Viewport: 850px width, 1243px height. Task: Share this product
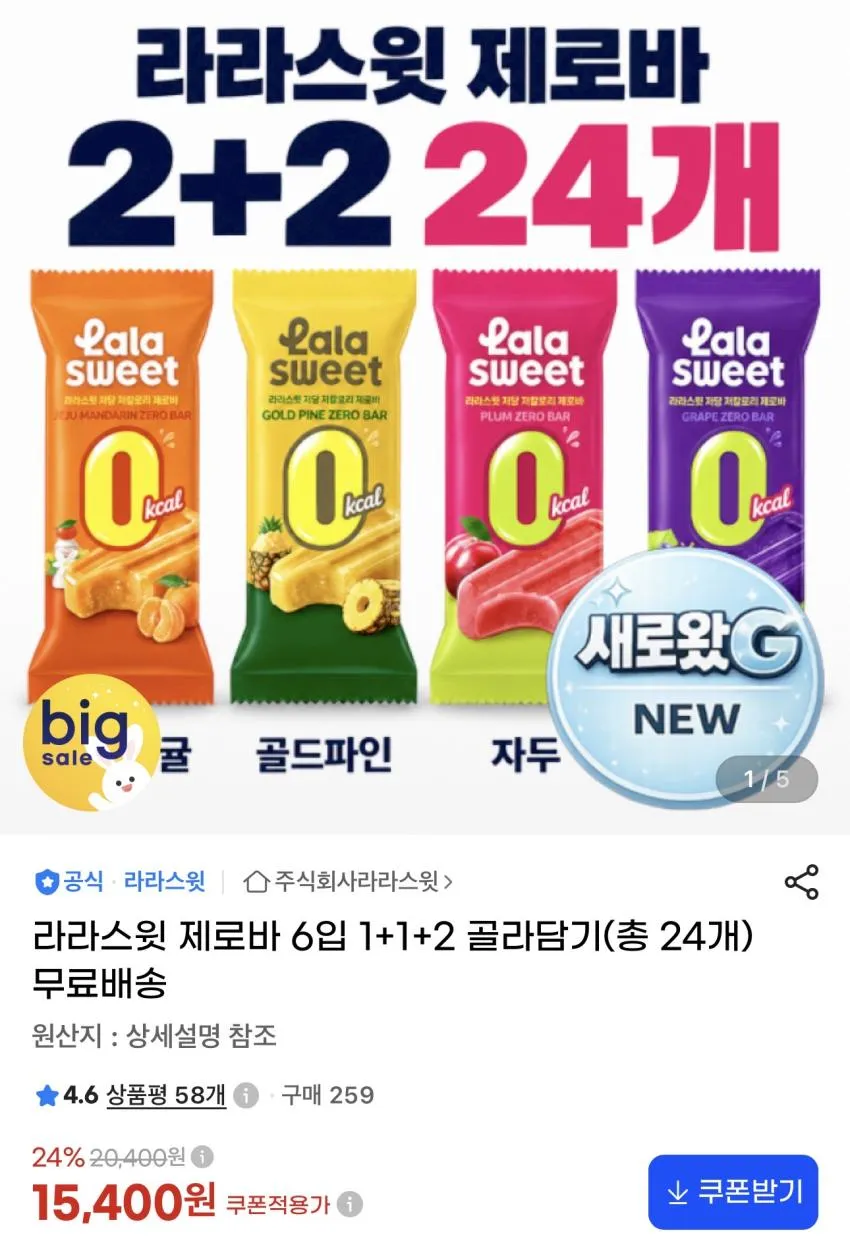coord(801,882)
